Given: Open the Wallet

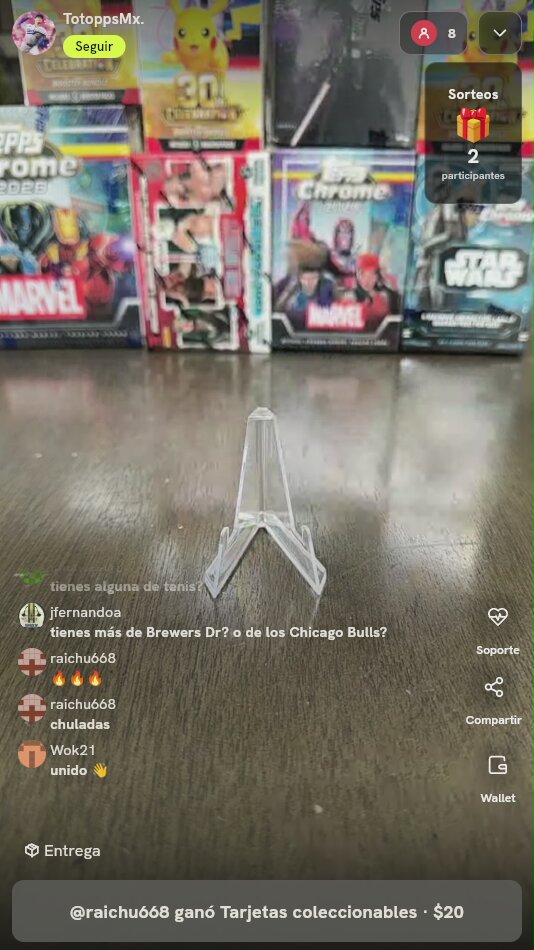Looking at the screenshot, I should (x=498, y=779).
